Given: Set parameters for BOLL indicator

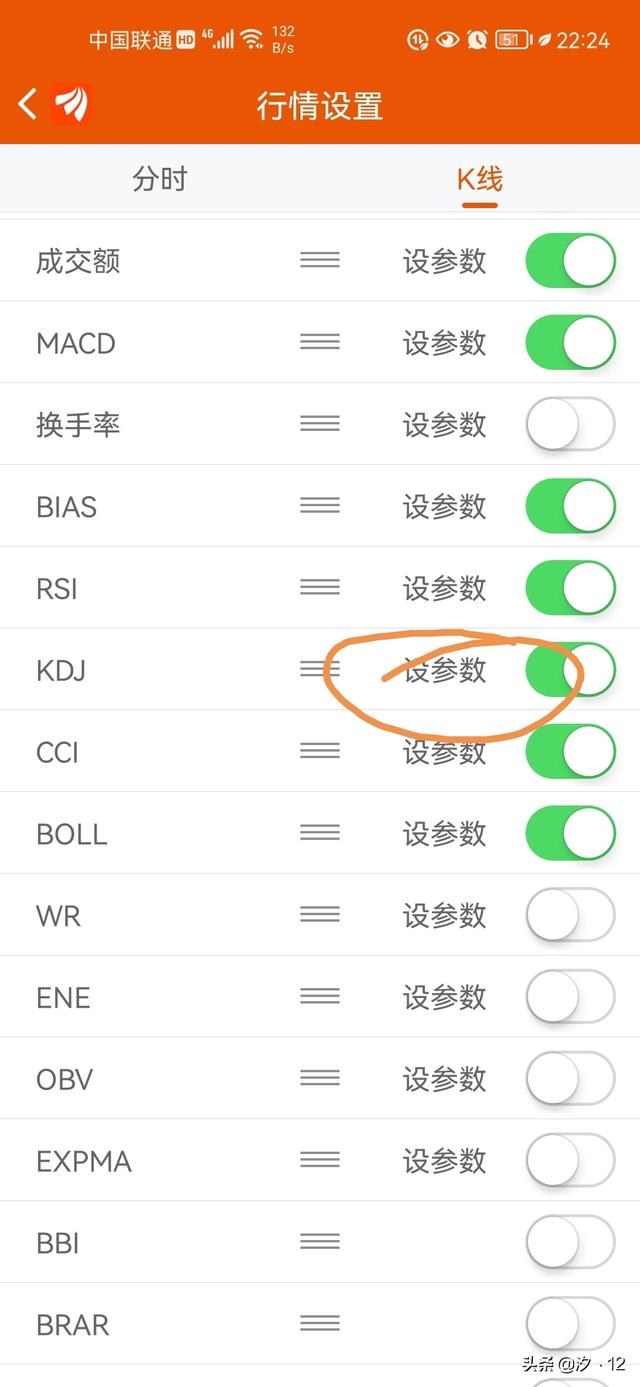Looking at the screenshot, I should pos(444,834).
